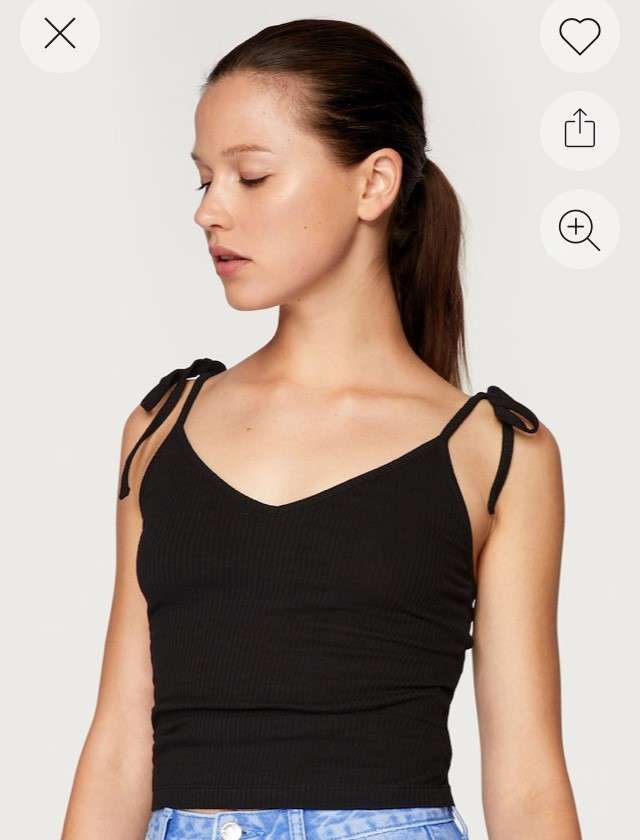Add this top to favorites
The image size is (640, 840).
[579, 35]
